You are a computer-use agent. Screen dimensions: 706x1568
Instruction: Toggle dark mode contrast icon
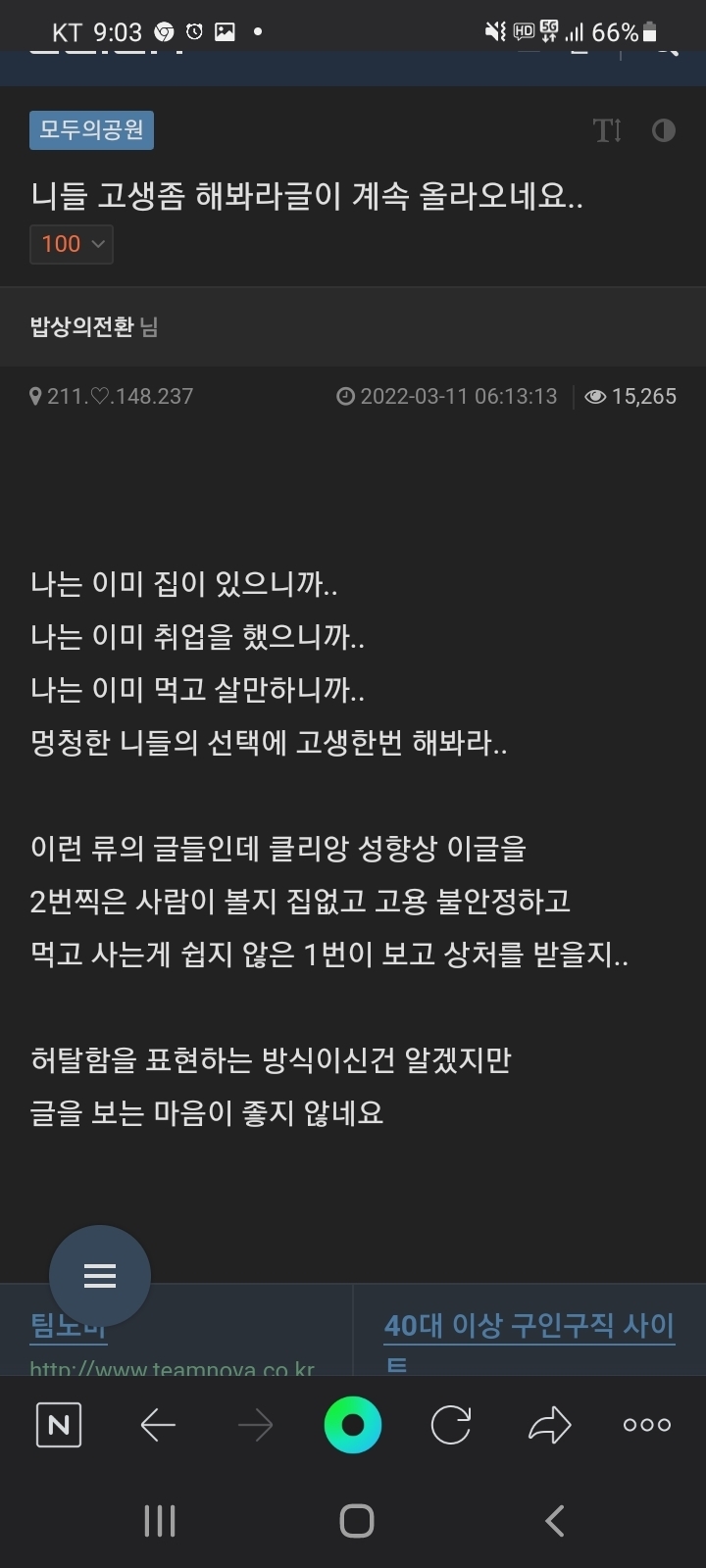[x=664, y=130]
